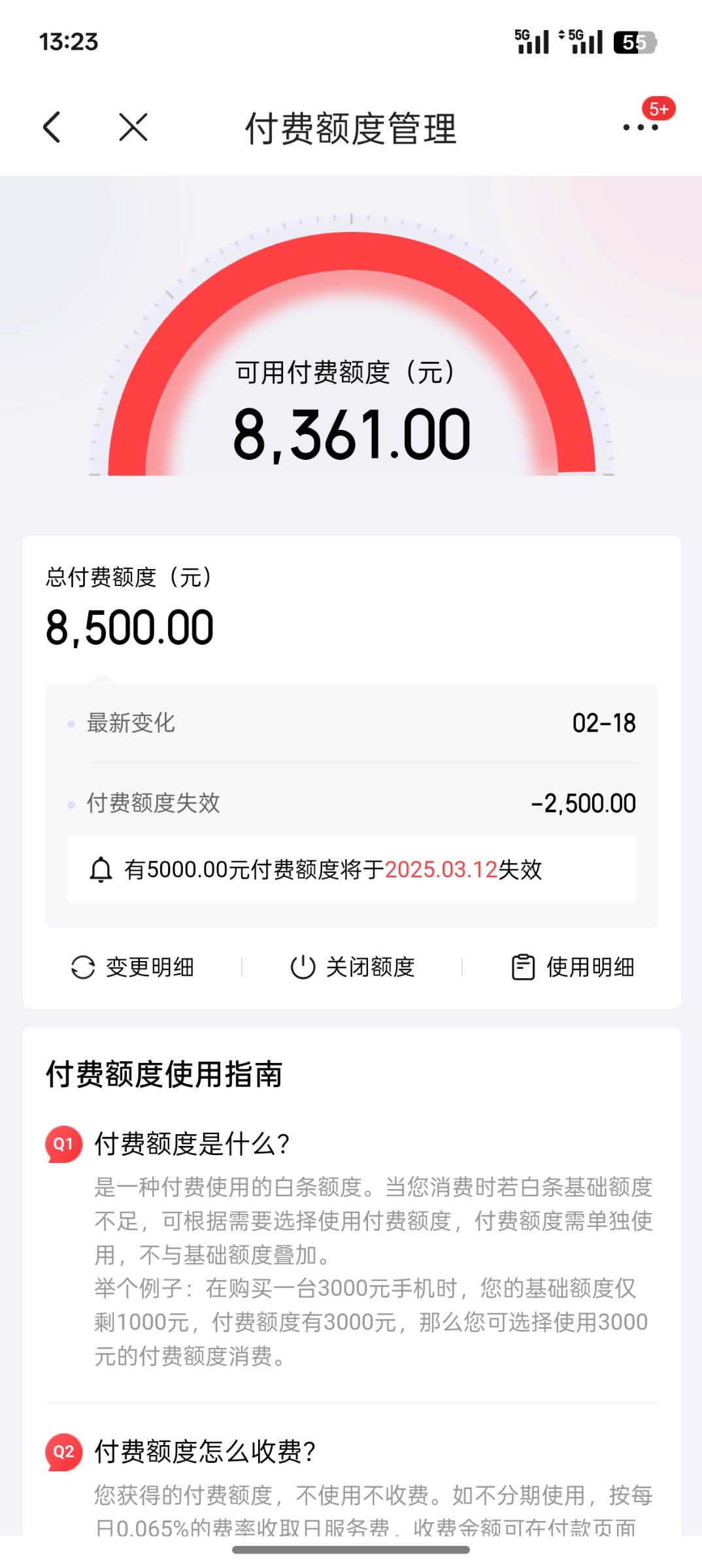
Task: Tap 关闭额度 to close the quota
Action: (x=352, y=967)
